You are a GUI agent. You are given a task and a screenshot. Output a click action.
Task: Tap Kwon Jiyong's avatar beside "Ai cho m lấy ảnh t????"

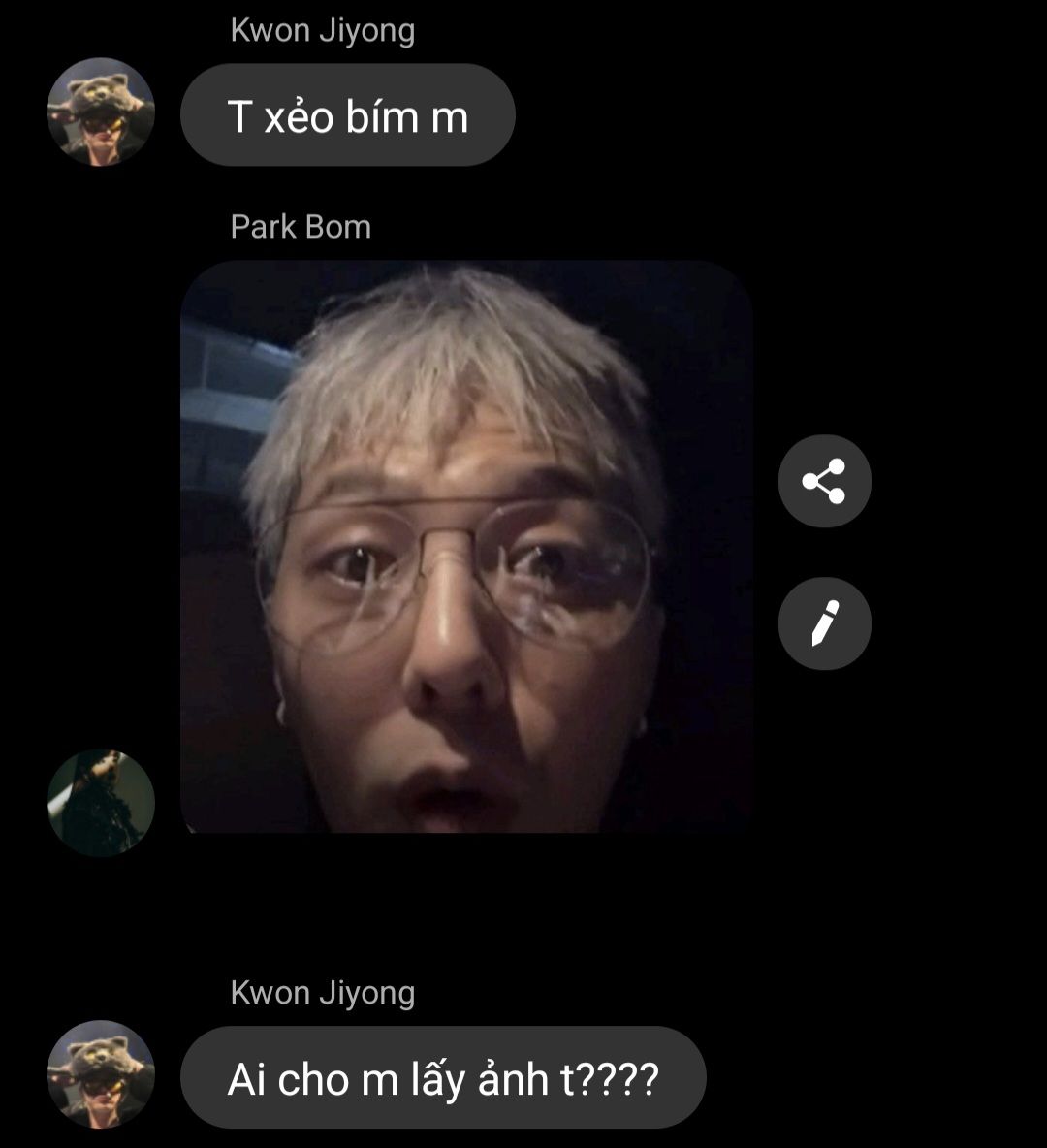point(101,1073)
